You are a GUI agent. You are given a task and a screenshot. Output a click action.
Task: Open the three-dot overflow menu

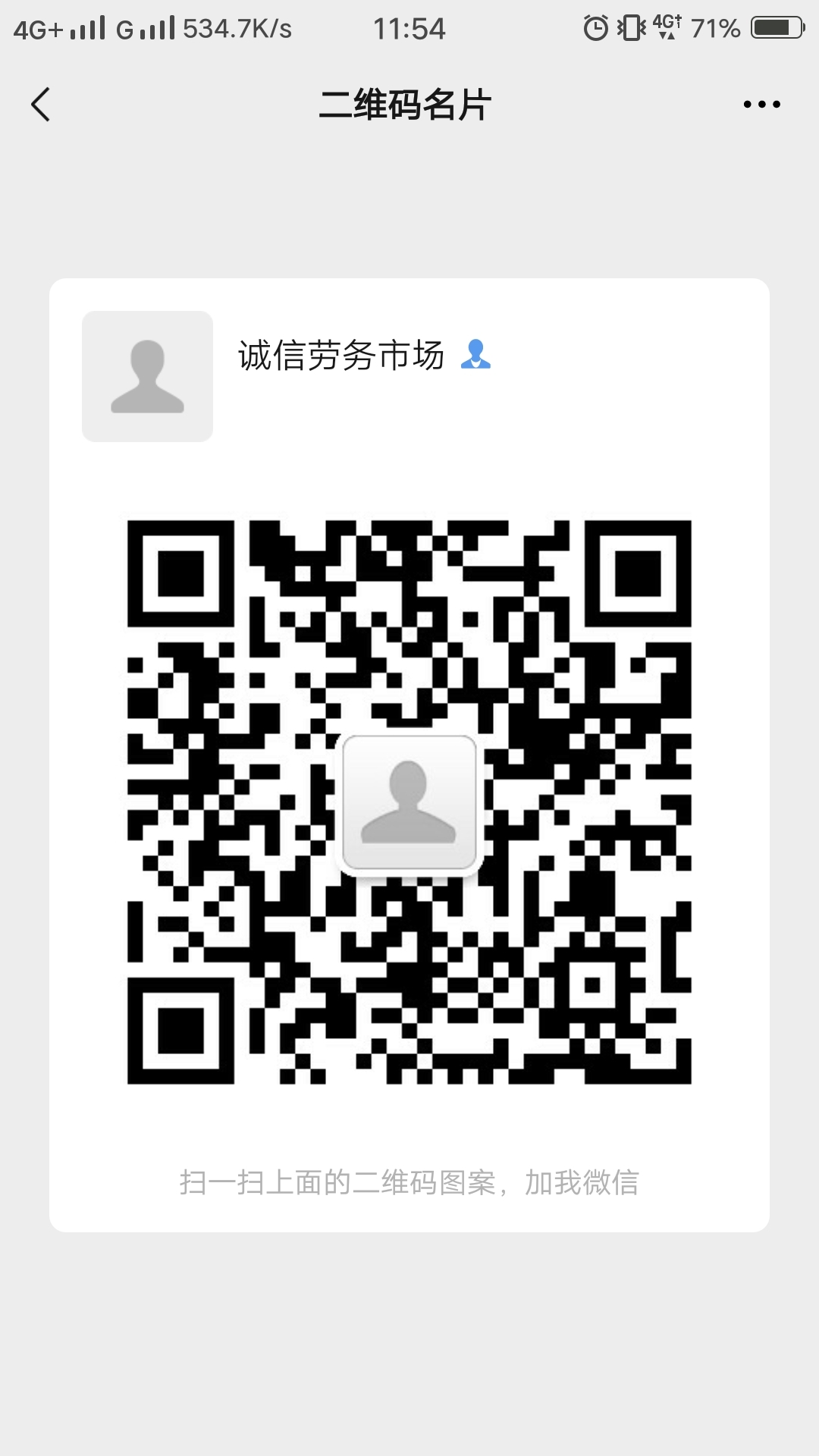point(761,105)
